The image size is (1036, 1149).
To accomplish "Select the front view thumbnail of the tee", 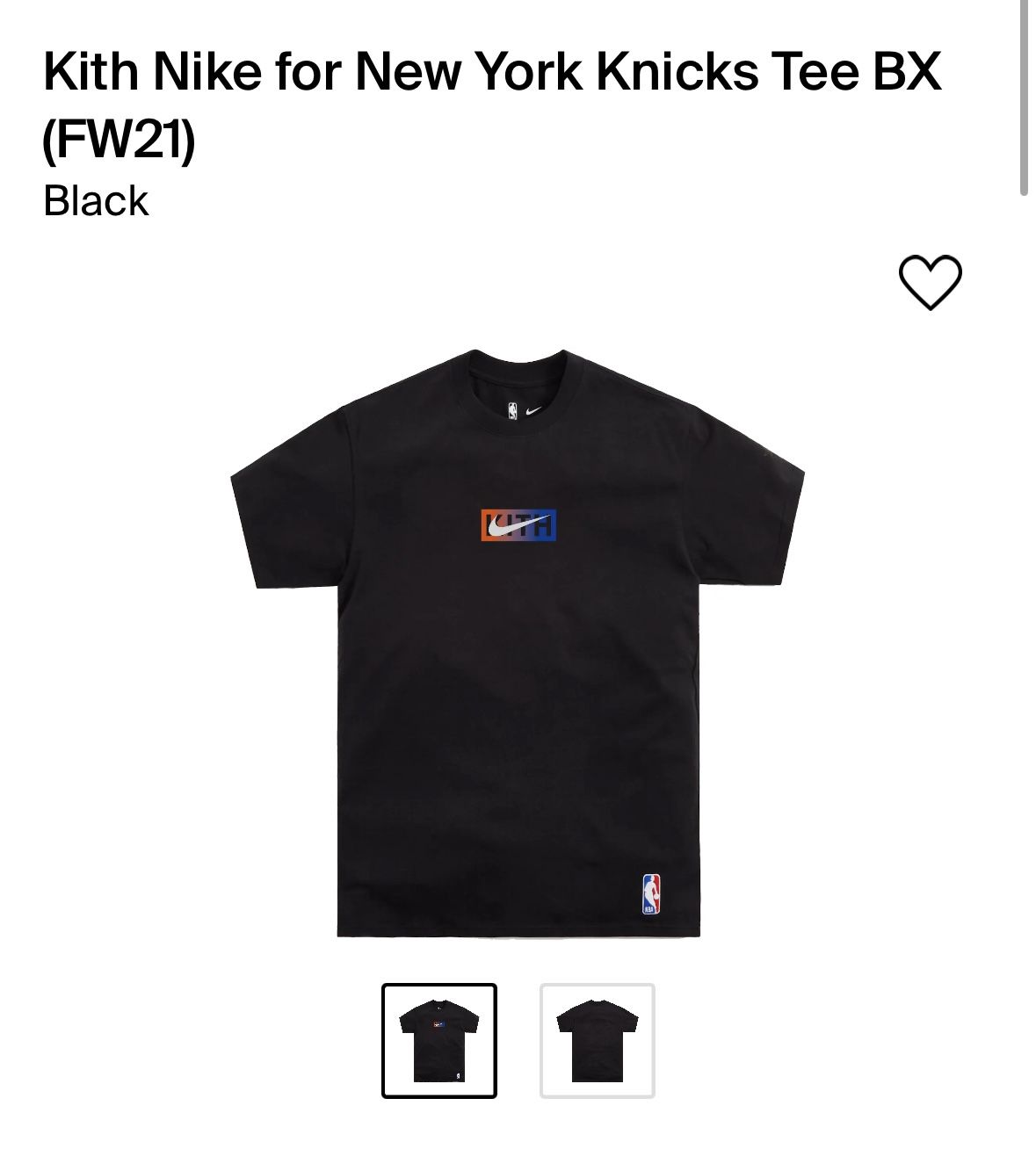I will [x=439, y=1041].
